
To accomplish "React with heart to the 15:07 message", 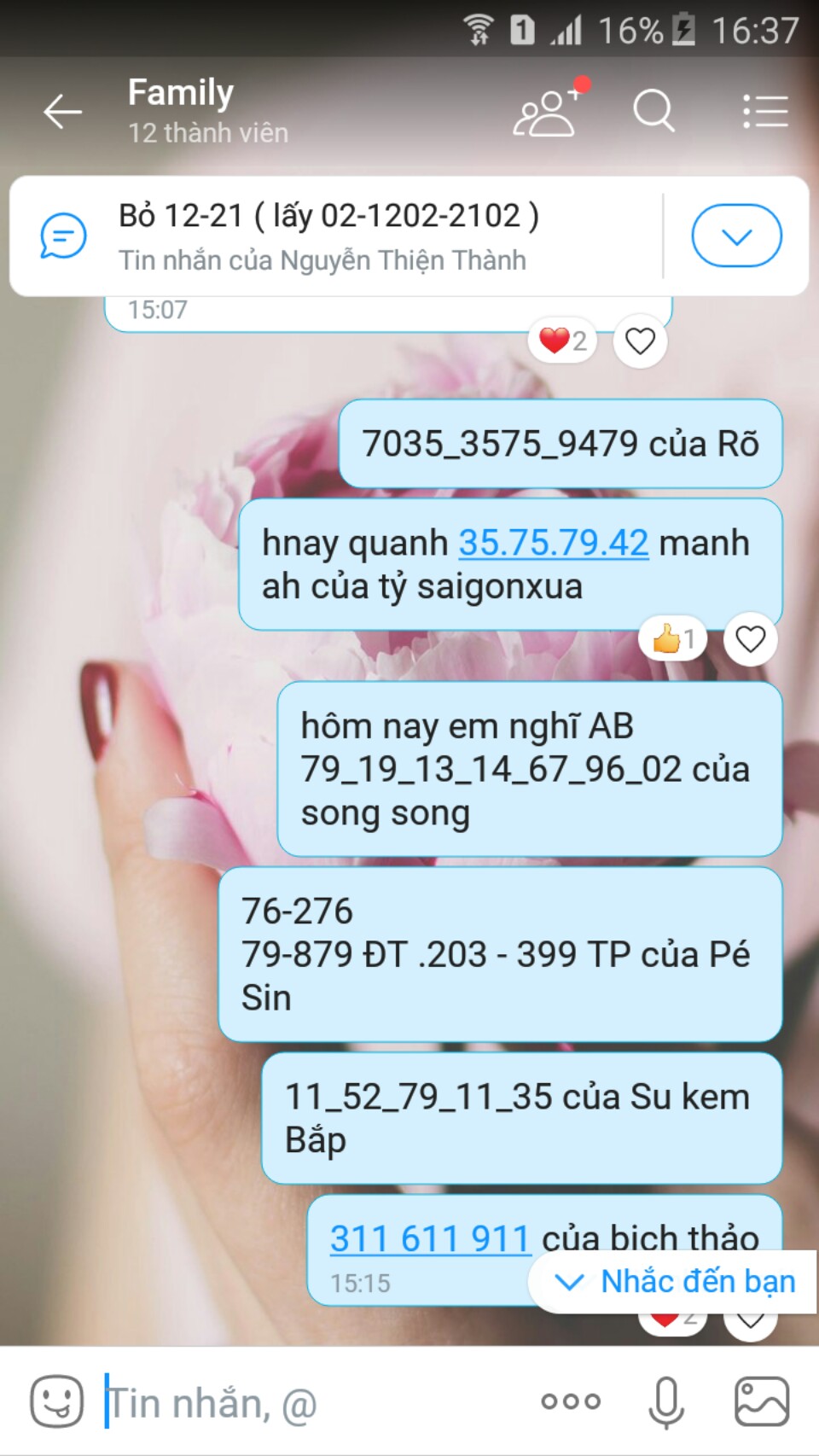I will (x=640, y=341).
